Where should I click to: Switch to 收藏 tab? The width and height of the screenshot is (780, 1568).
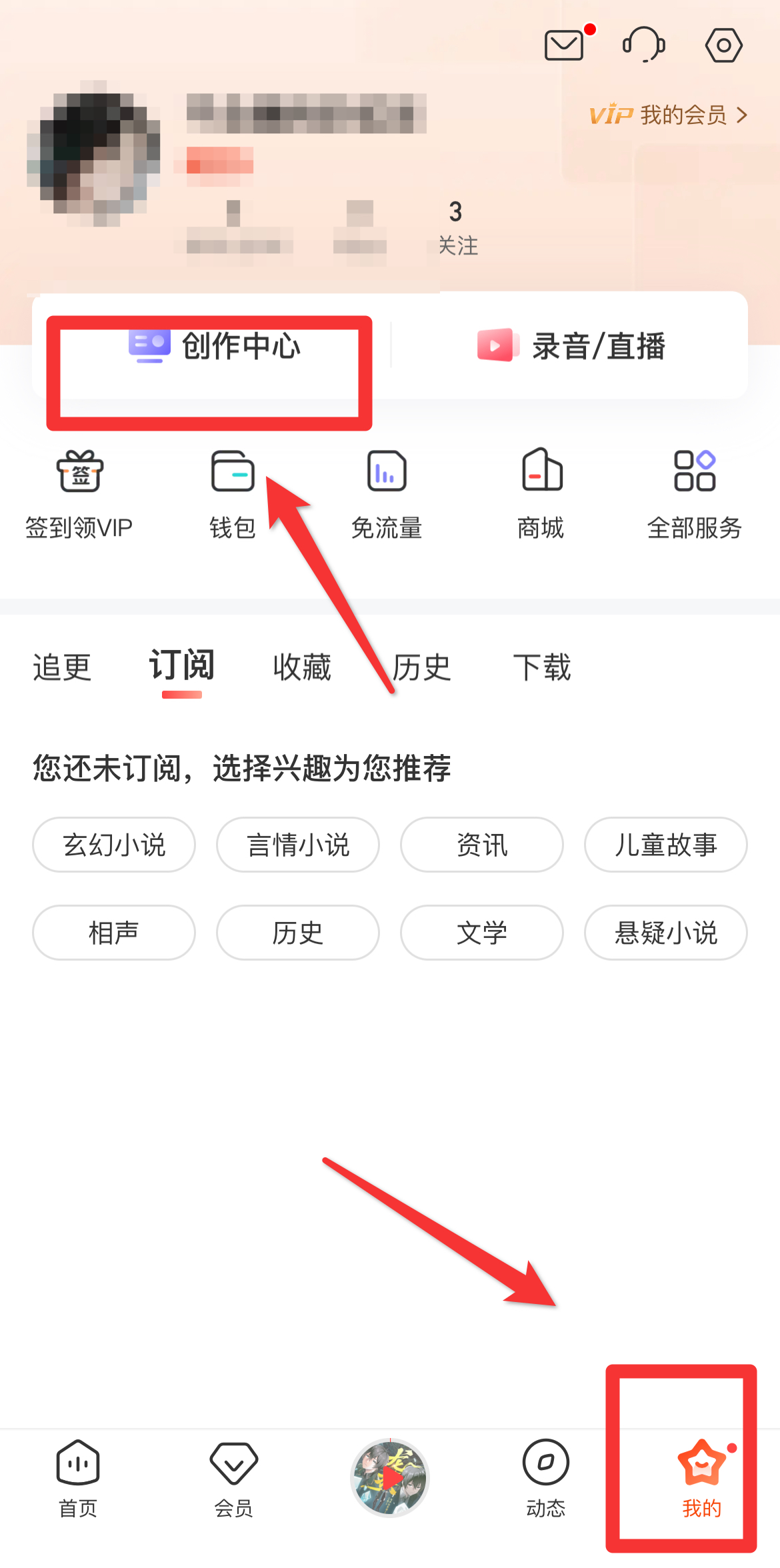tap(302, 667)
